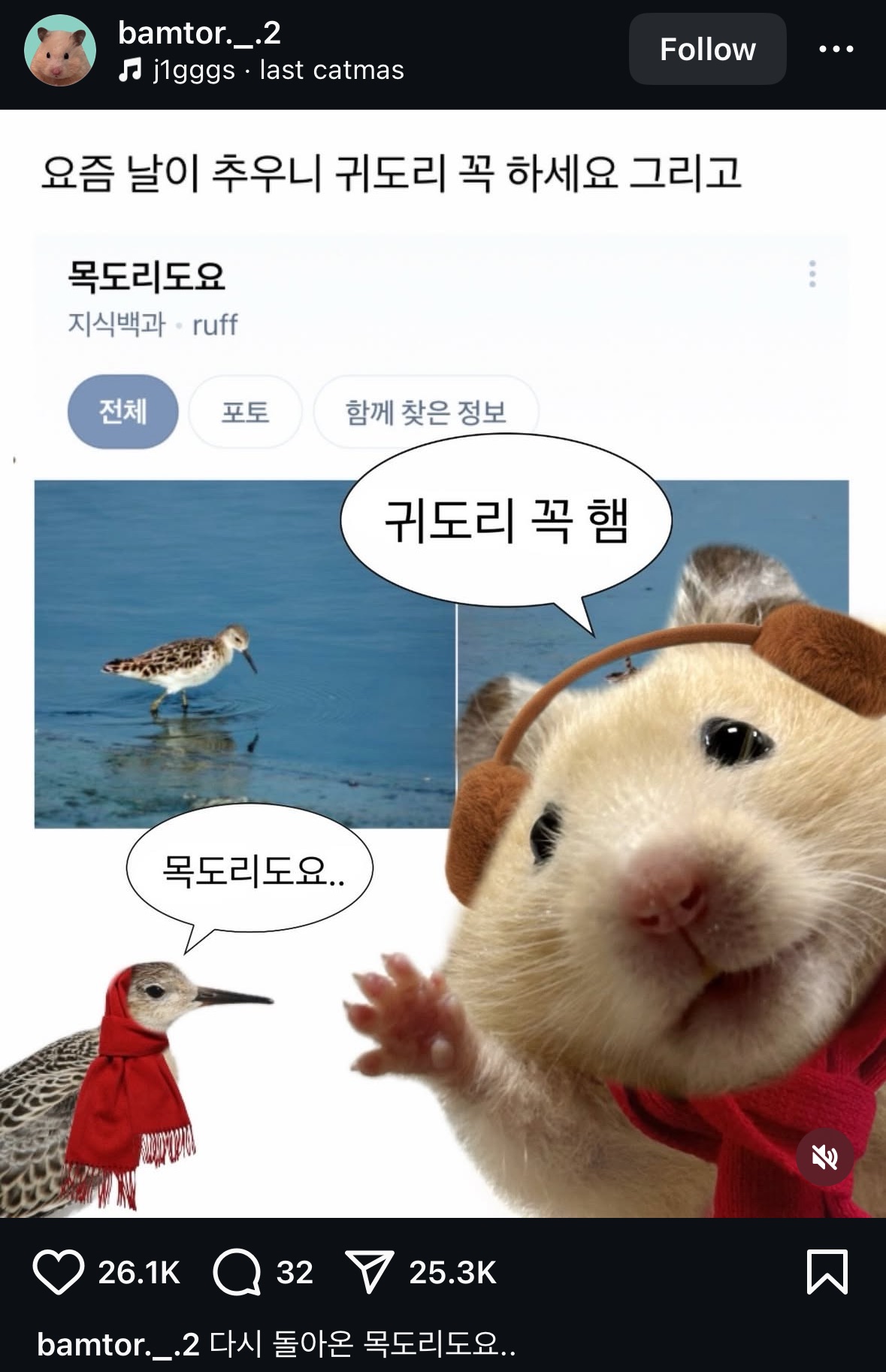
Task: Open the comments on this post
Action: coord(237,1272)
